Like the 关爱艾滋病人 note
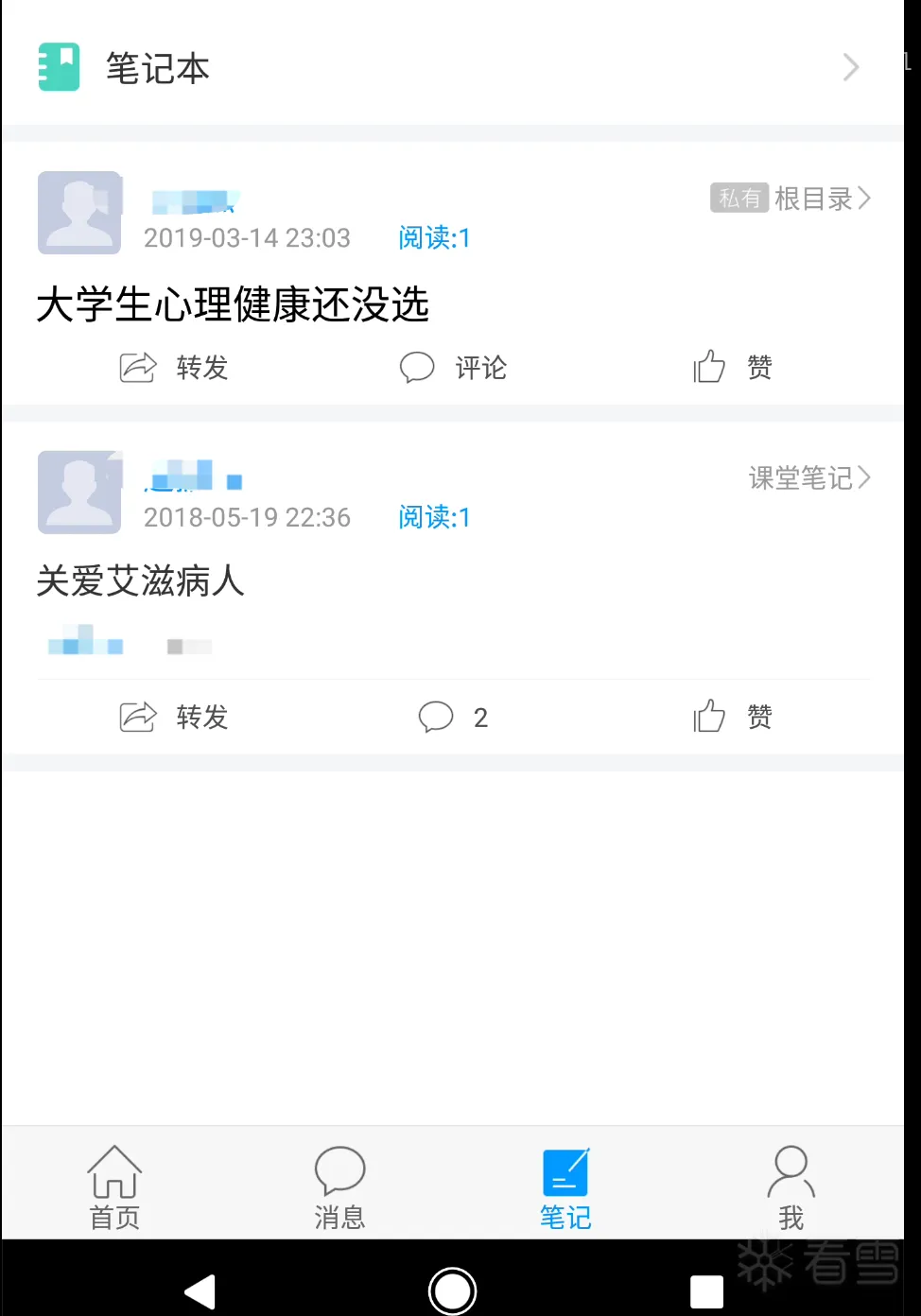 click(x=733, y=717)
